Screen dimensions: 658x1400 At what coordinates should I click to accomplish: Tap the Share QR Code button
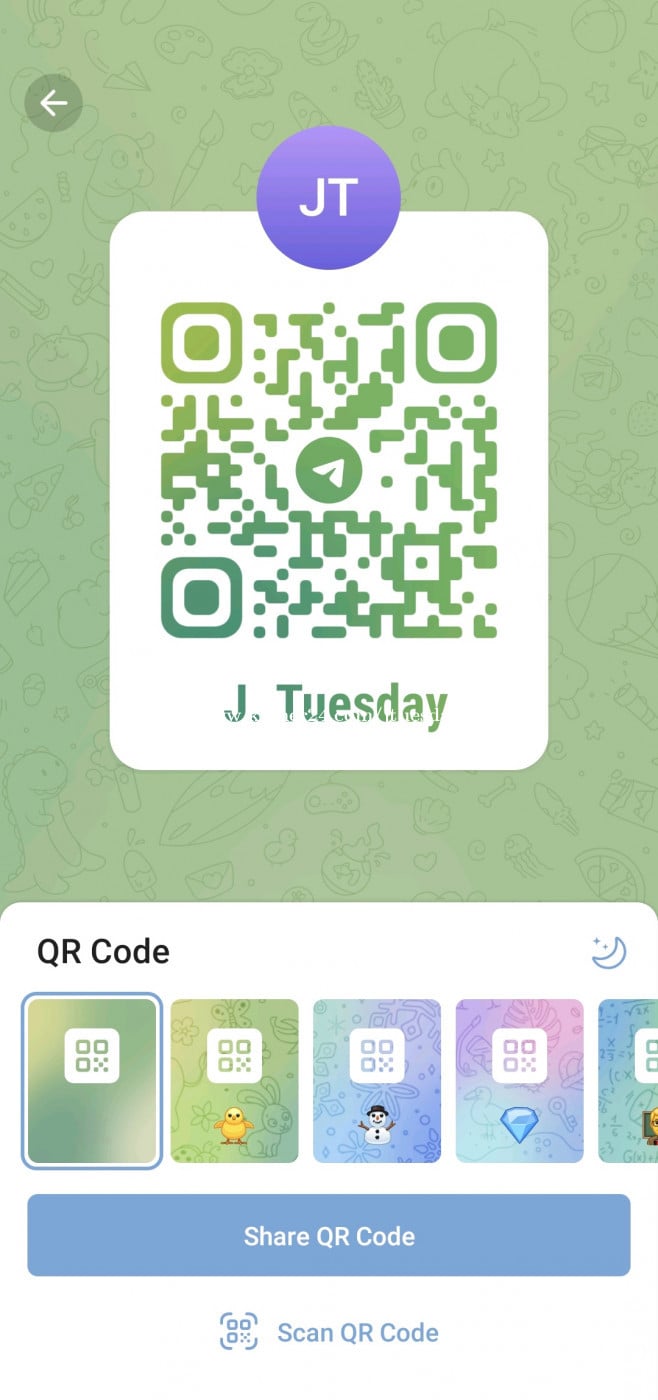tap(329, 1235)
